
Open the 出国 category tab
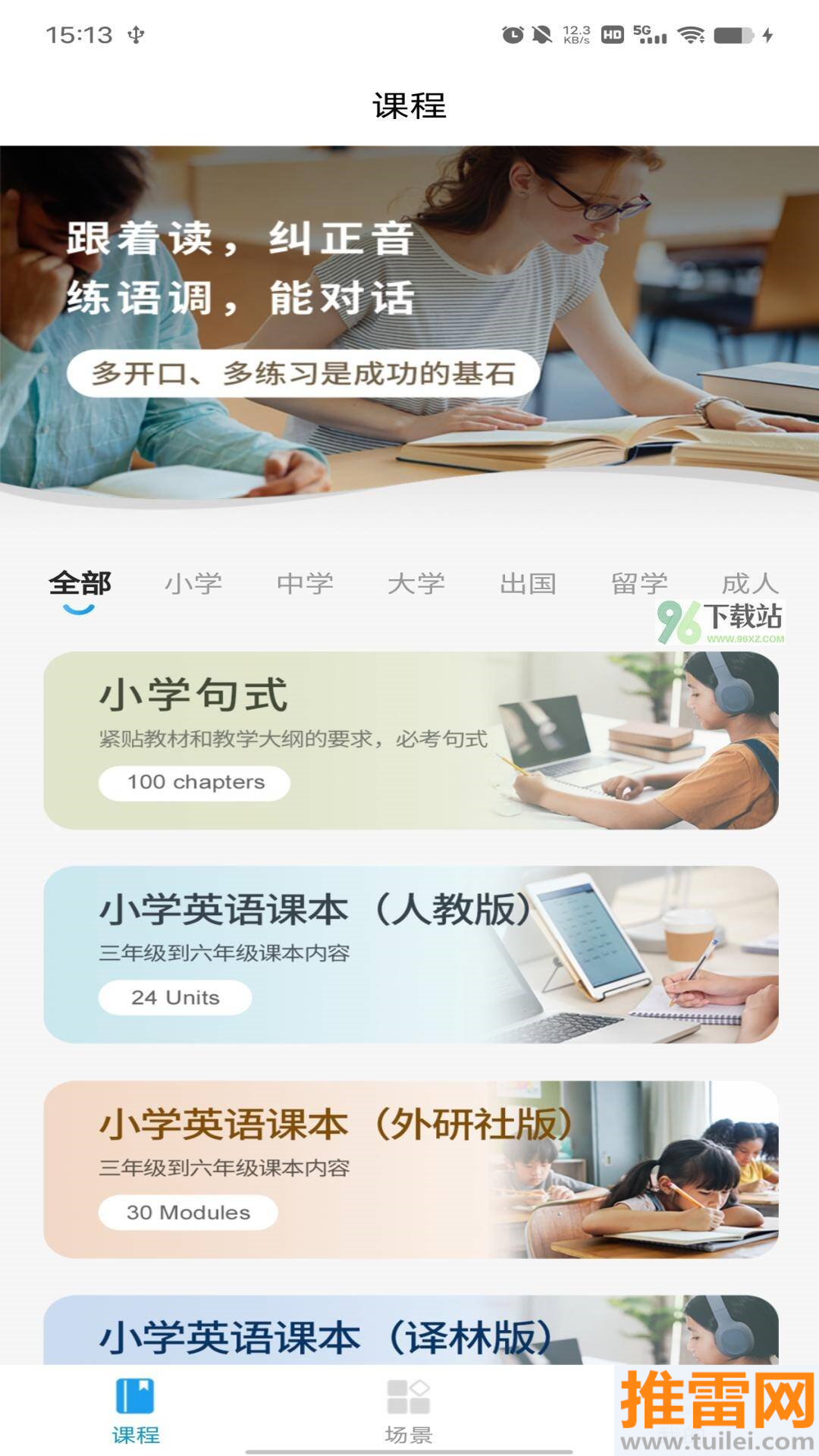528,584
